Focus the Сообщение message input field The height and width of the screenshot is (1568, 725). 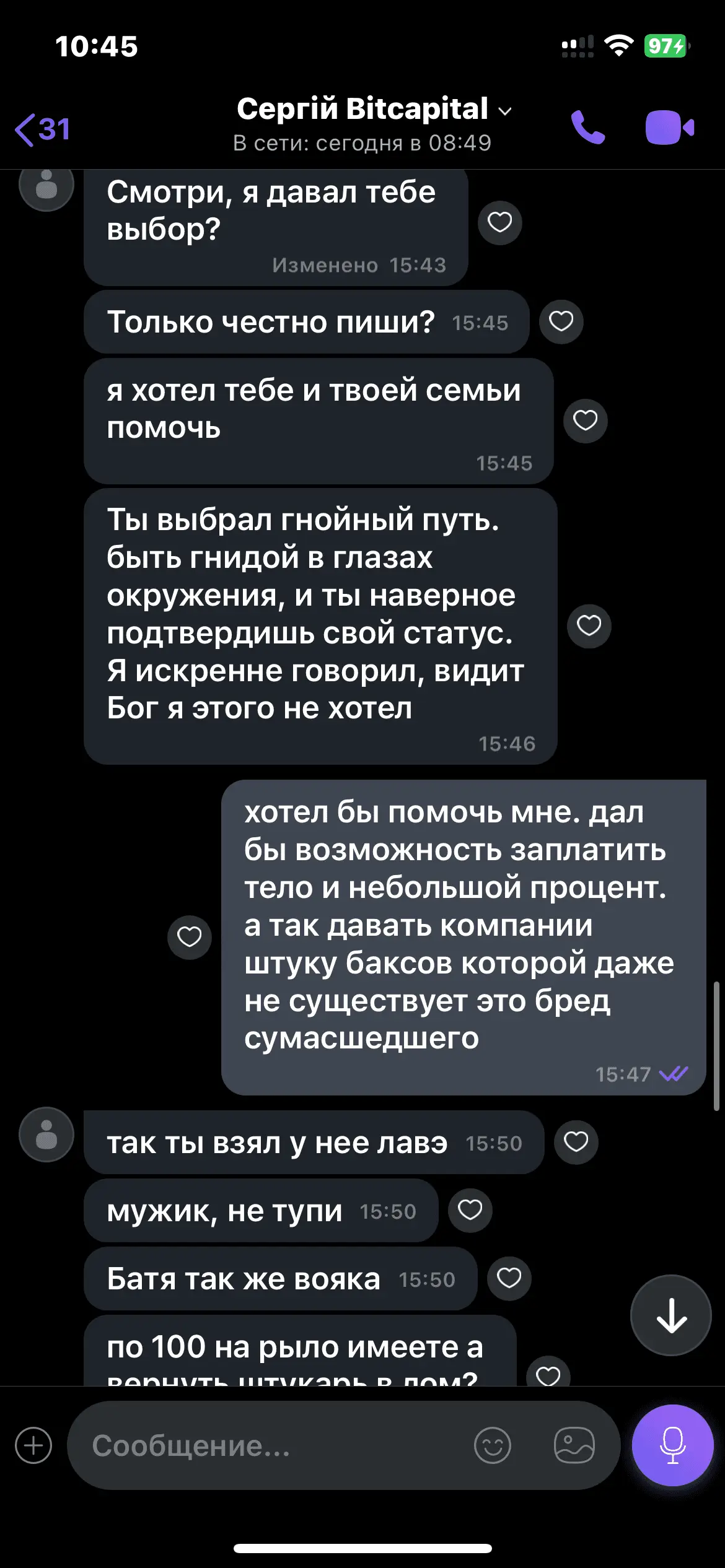(273, 1445)
